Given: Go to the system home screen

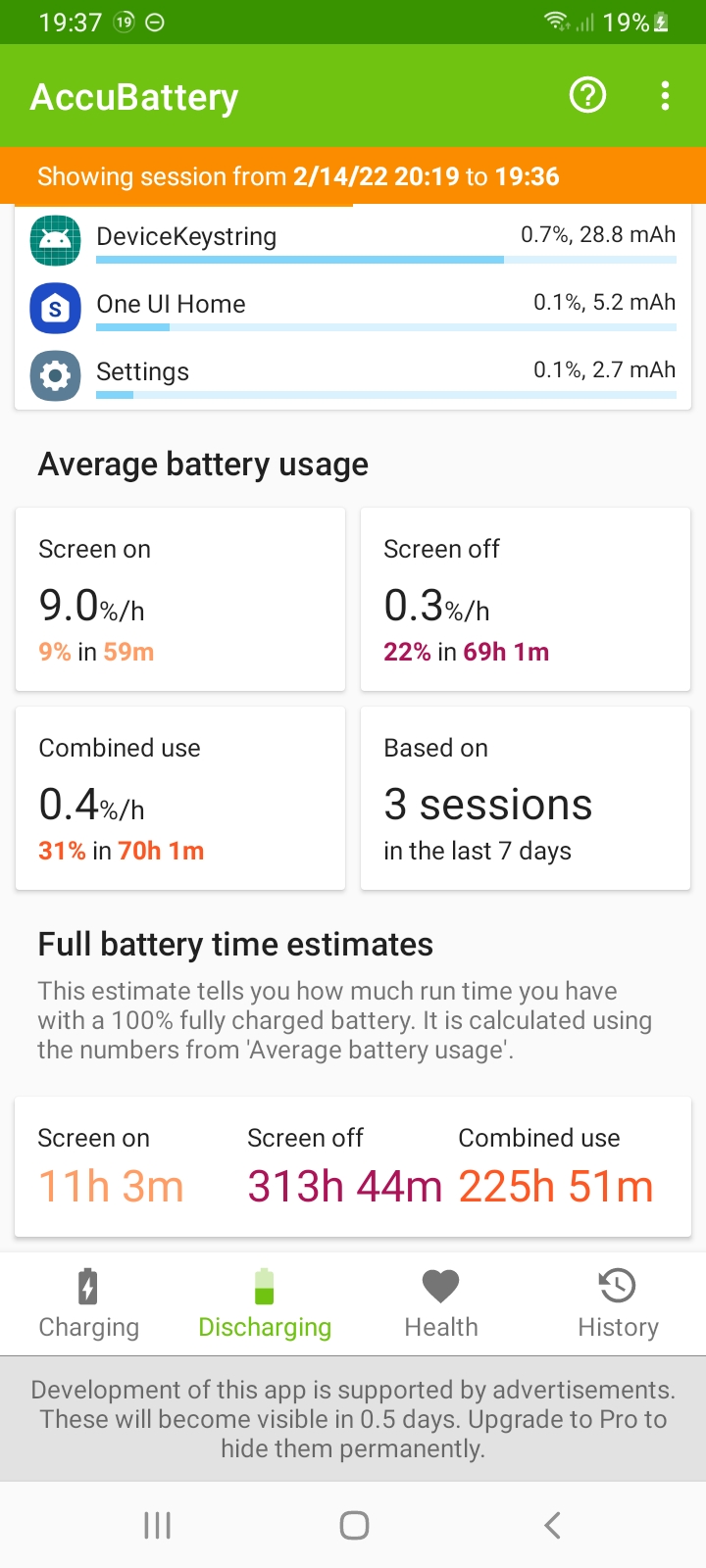Looking at the screenshot, I should pos(354,1525).
